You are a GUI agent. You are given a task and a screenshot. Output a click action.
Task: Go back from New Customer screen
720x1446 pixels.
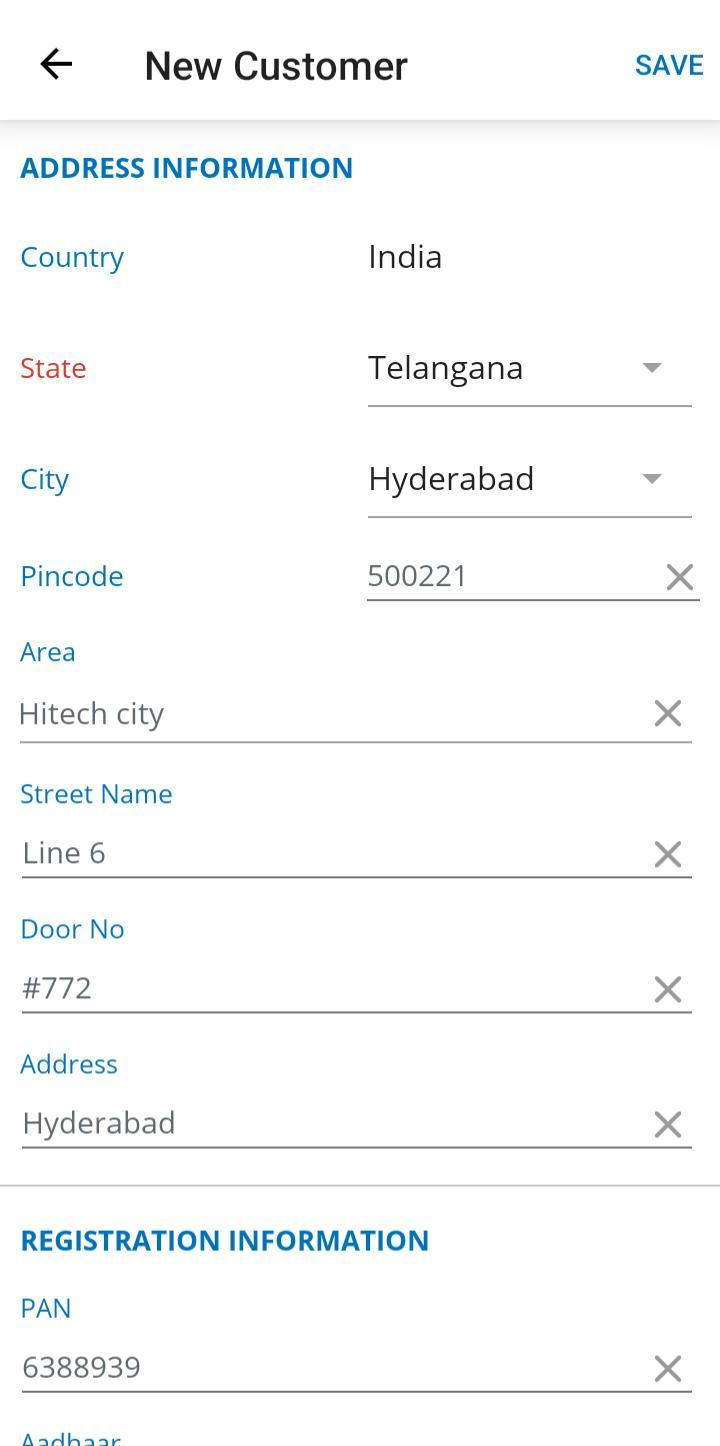pyautogui.click(x=56, y=65)
